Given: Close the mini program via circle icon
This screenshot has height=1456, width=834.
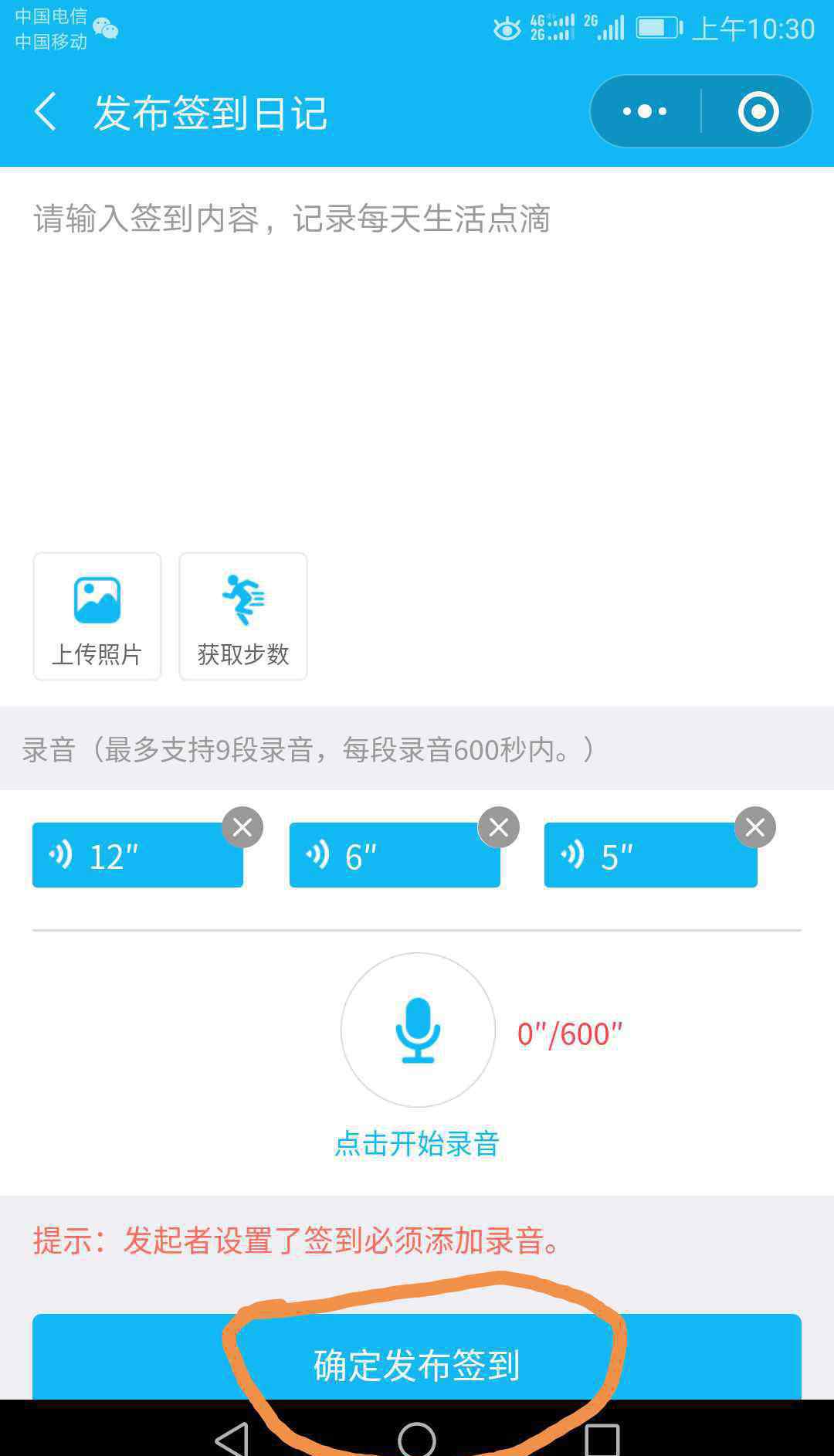Looking at the screenshot, I should point(758,112).
